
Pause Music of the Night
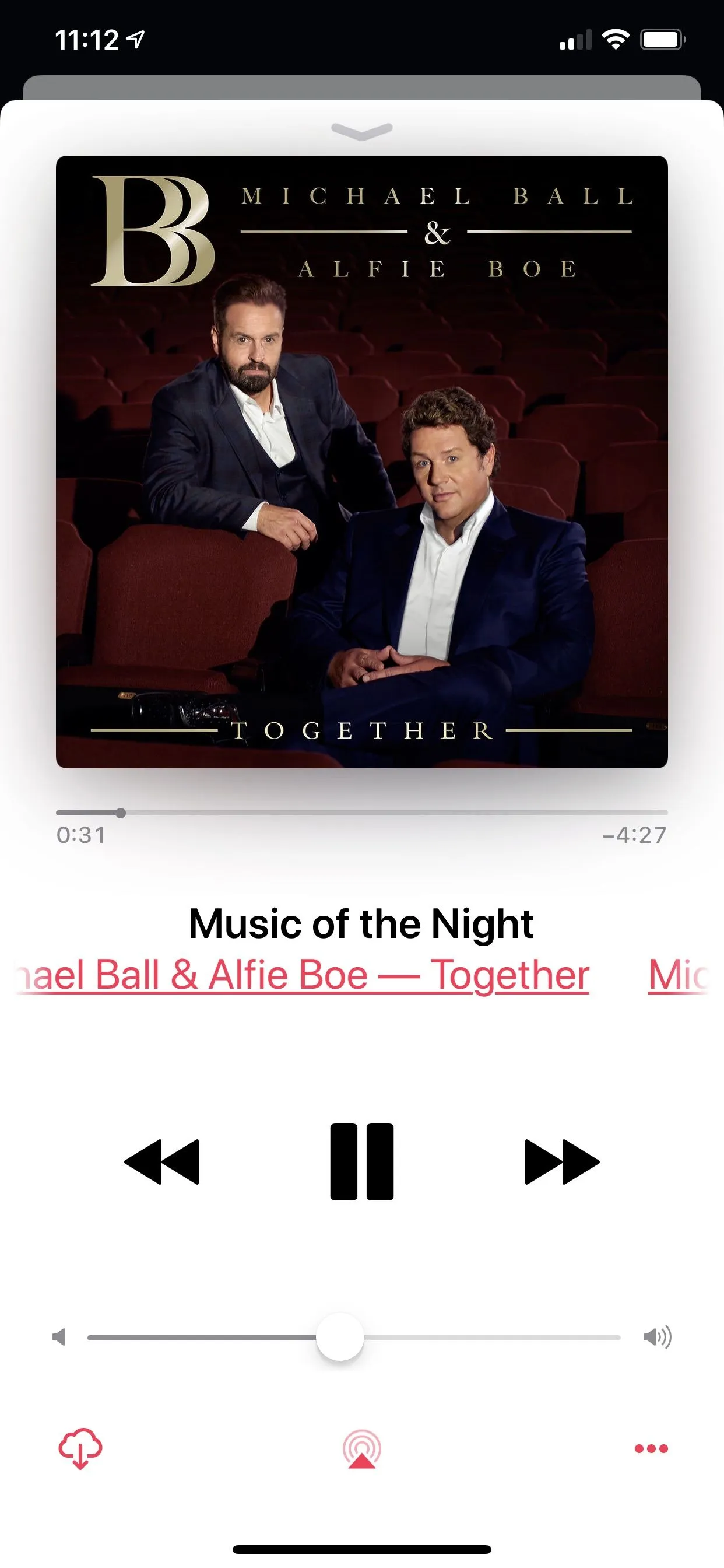pyautogui.click(x=361, y=1161)
